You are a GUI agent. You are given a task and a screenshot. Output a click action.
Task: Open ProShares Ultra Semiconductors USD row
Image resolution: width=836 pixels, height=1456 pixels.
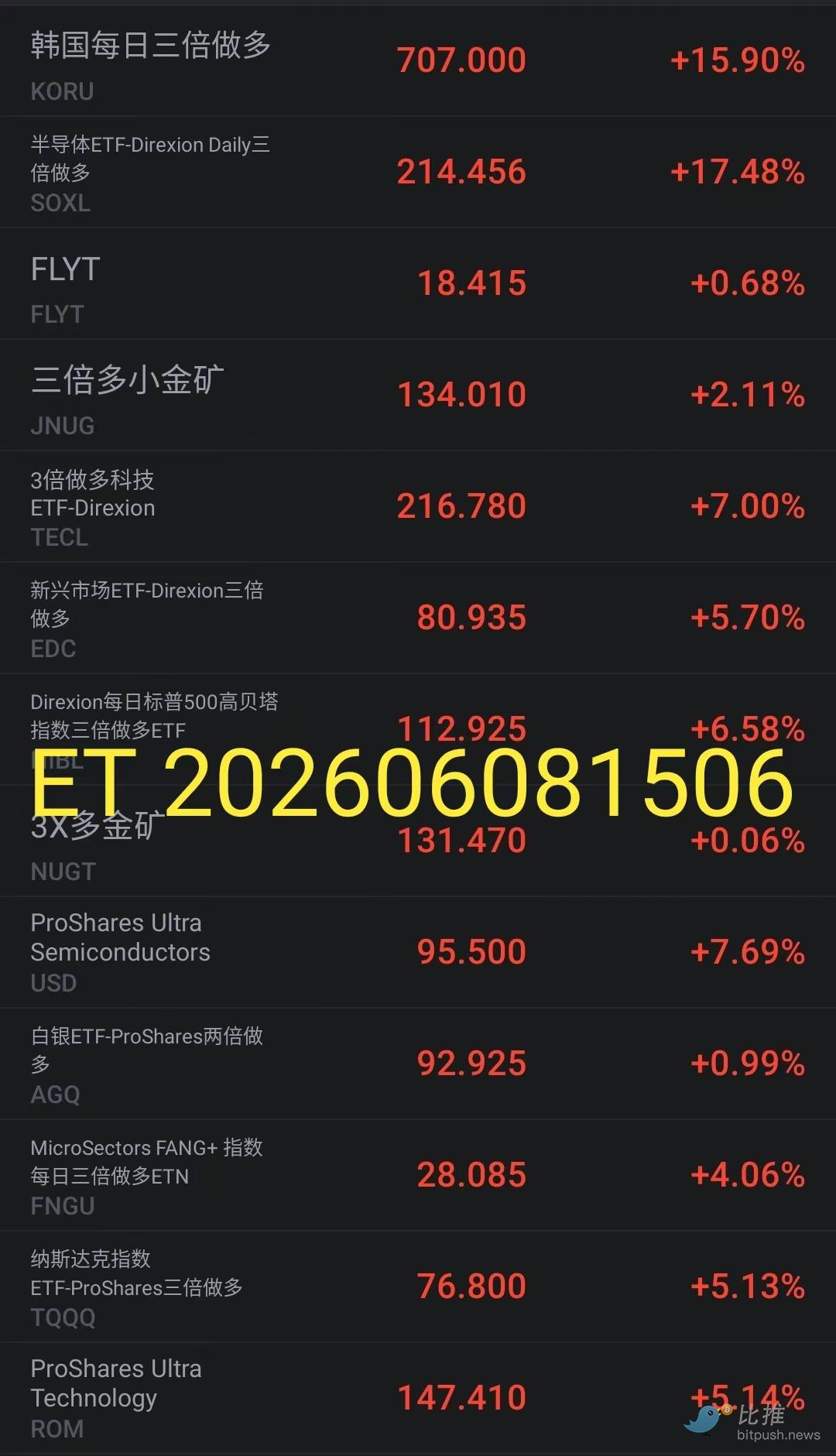(418, 953)
